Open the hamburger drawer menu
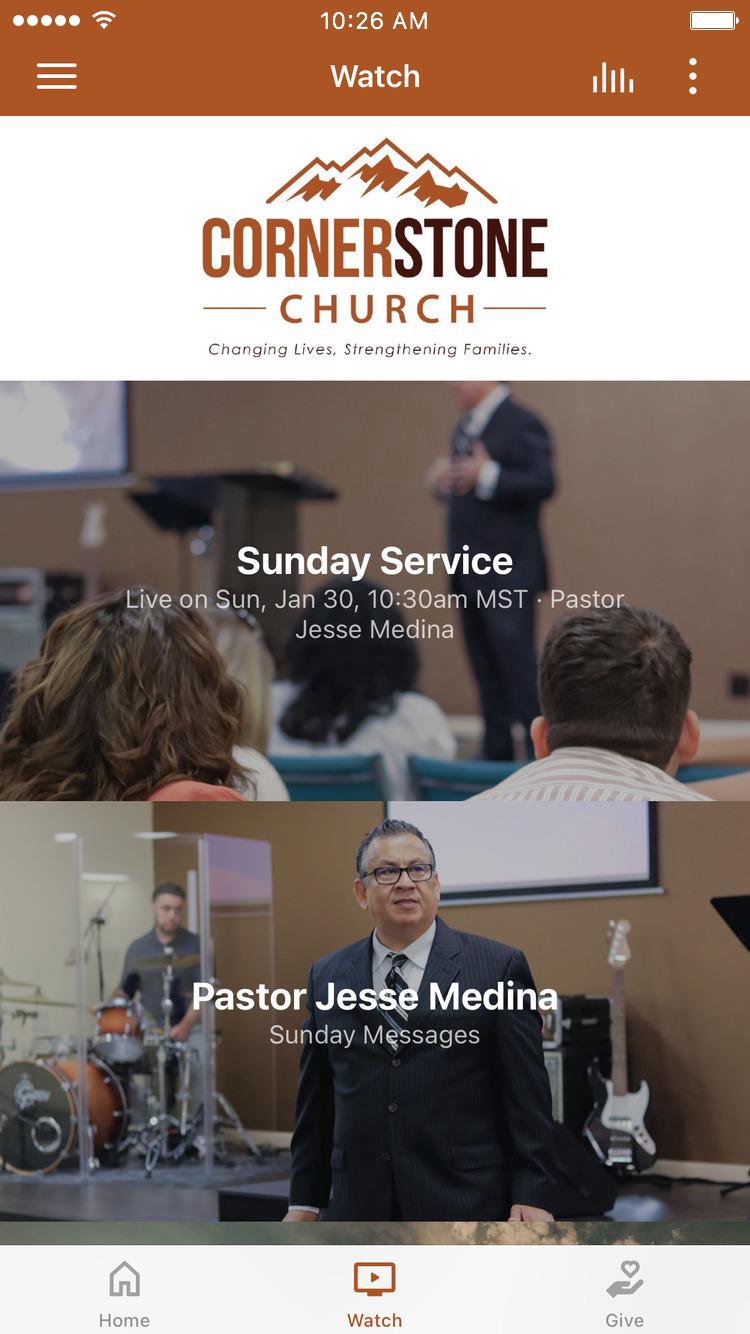750x1334 pixels. tap(57, 77)
